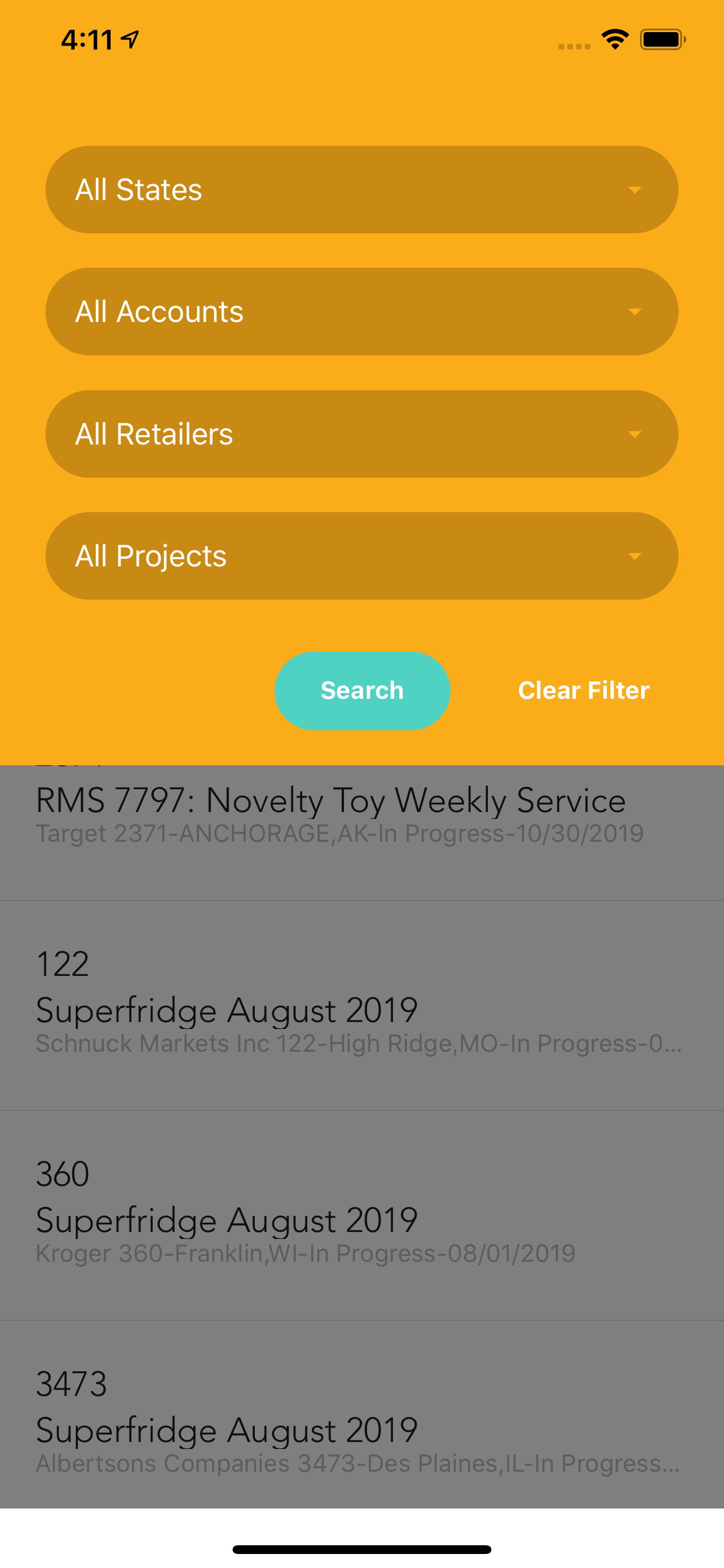Viewport: 724px width, 1568px height.
Task: Choose a retailer from All Retailers
Action: [362, 434]
